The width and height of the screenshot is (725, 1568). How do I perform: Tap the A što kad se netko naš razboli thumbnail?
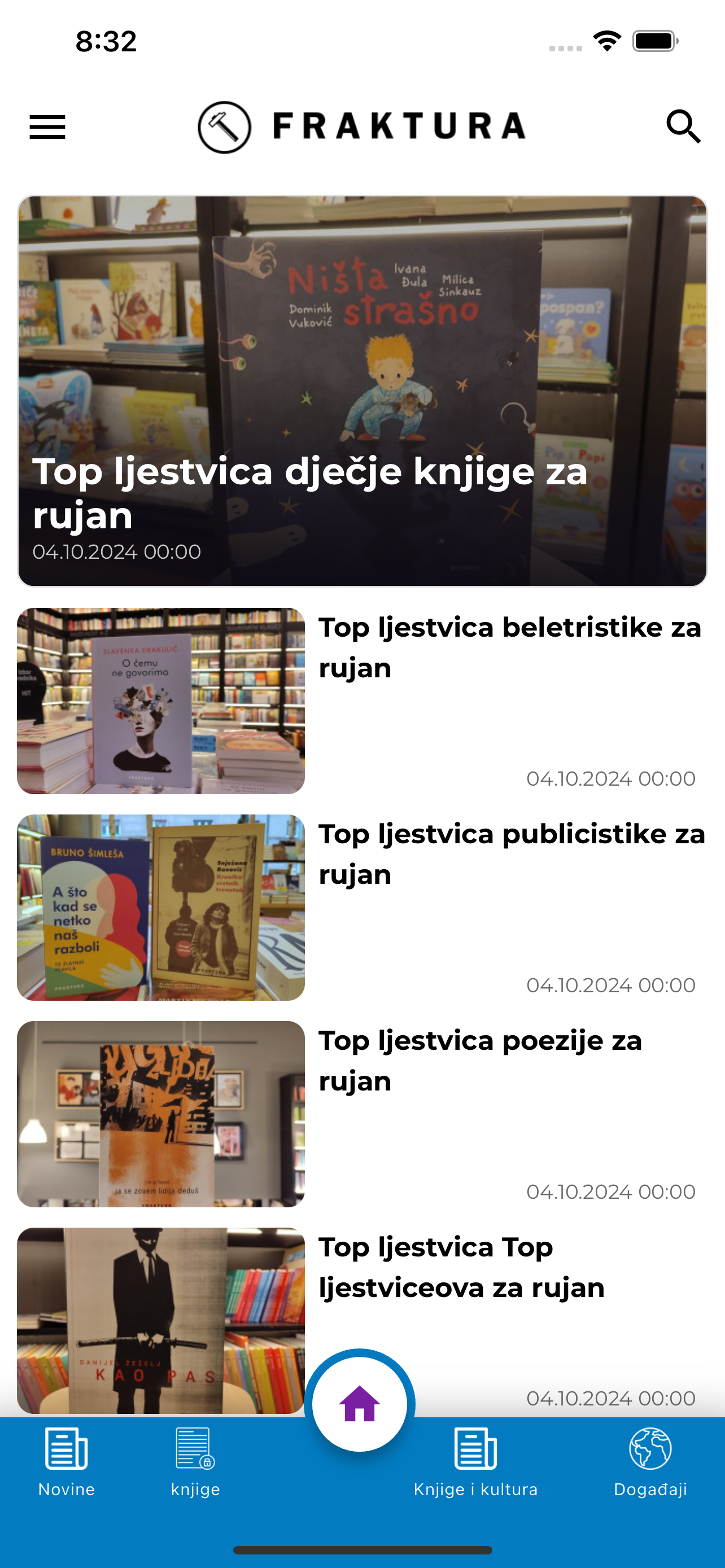(x=162, y=908)
